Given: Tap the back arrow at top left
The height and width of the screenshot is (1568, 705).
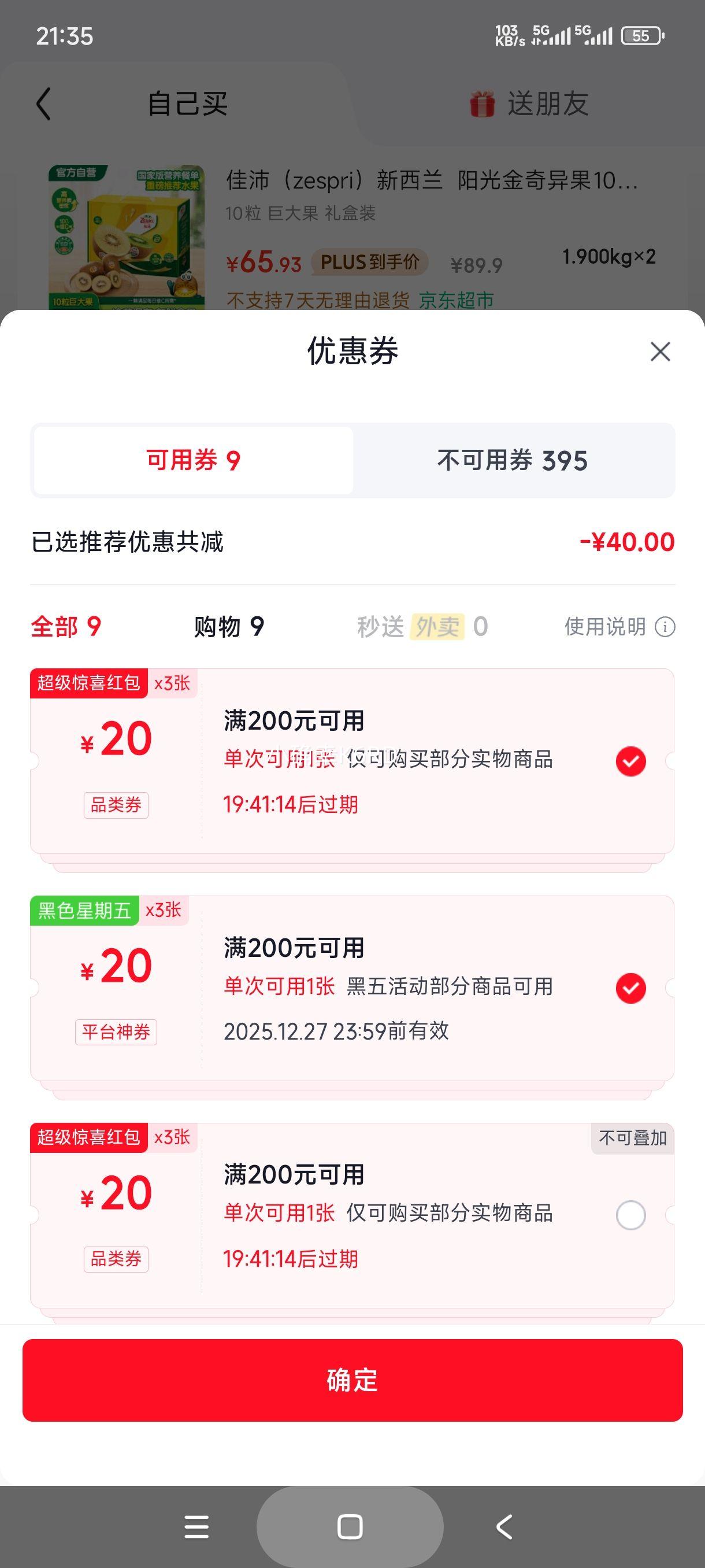Looking at the screenshot, I should (43, 103).
